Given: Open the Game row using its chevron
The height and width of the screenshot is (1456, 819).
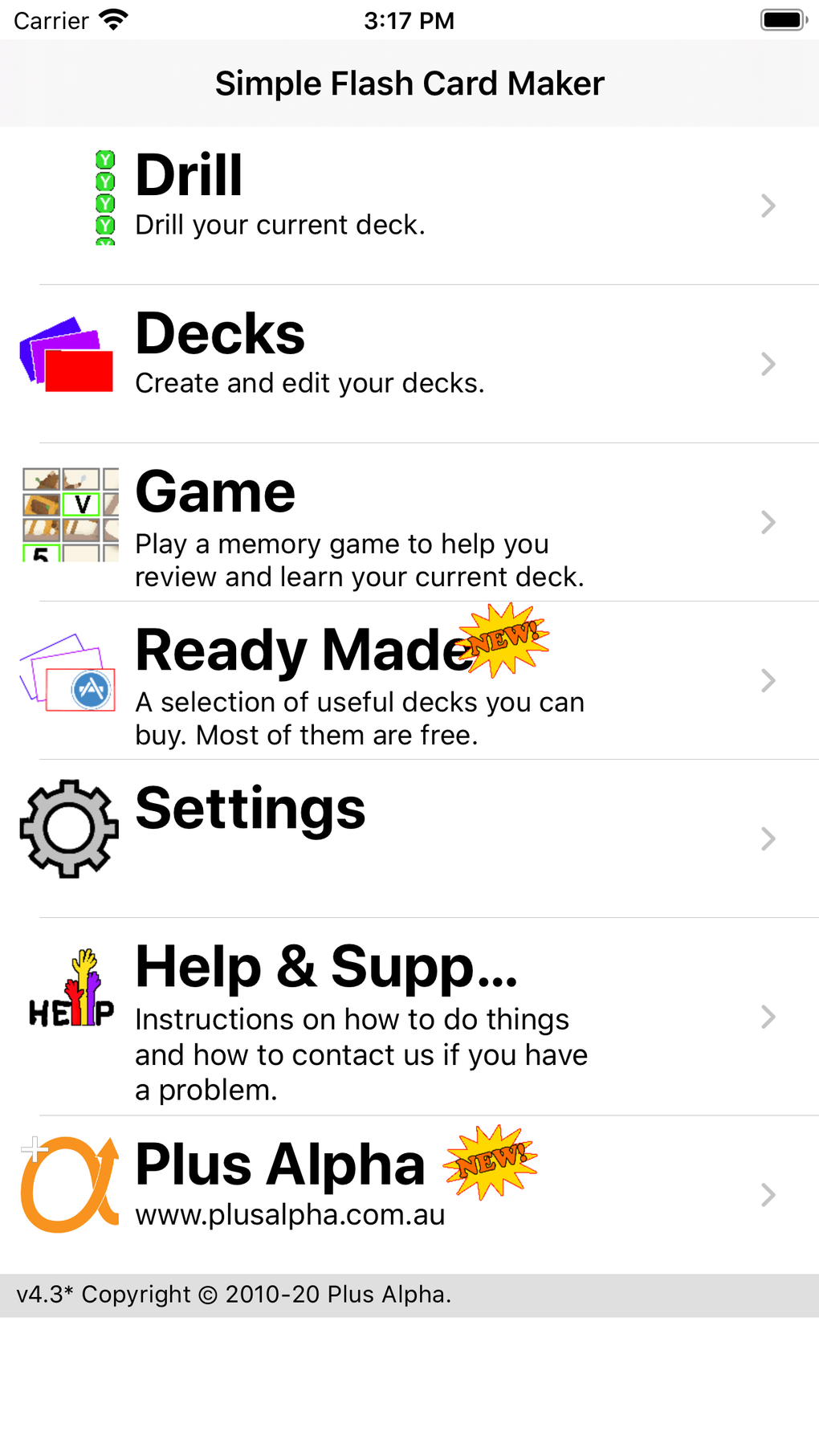Looking at the screenshot, I should [x=768, y=523].
